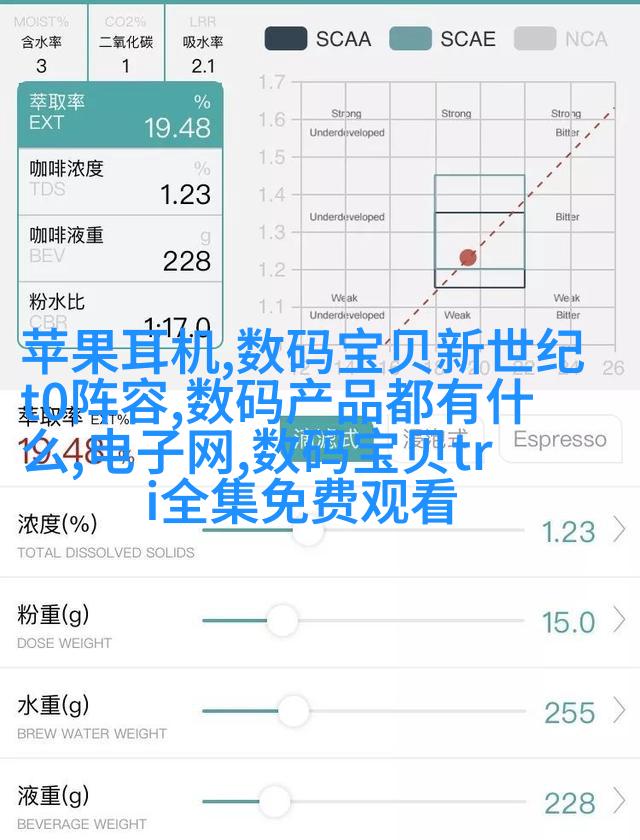
Task: Tap the 液重(g) beverage weight slider
Action: click(274, 800)
